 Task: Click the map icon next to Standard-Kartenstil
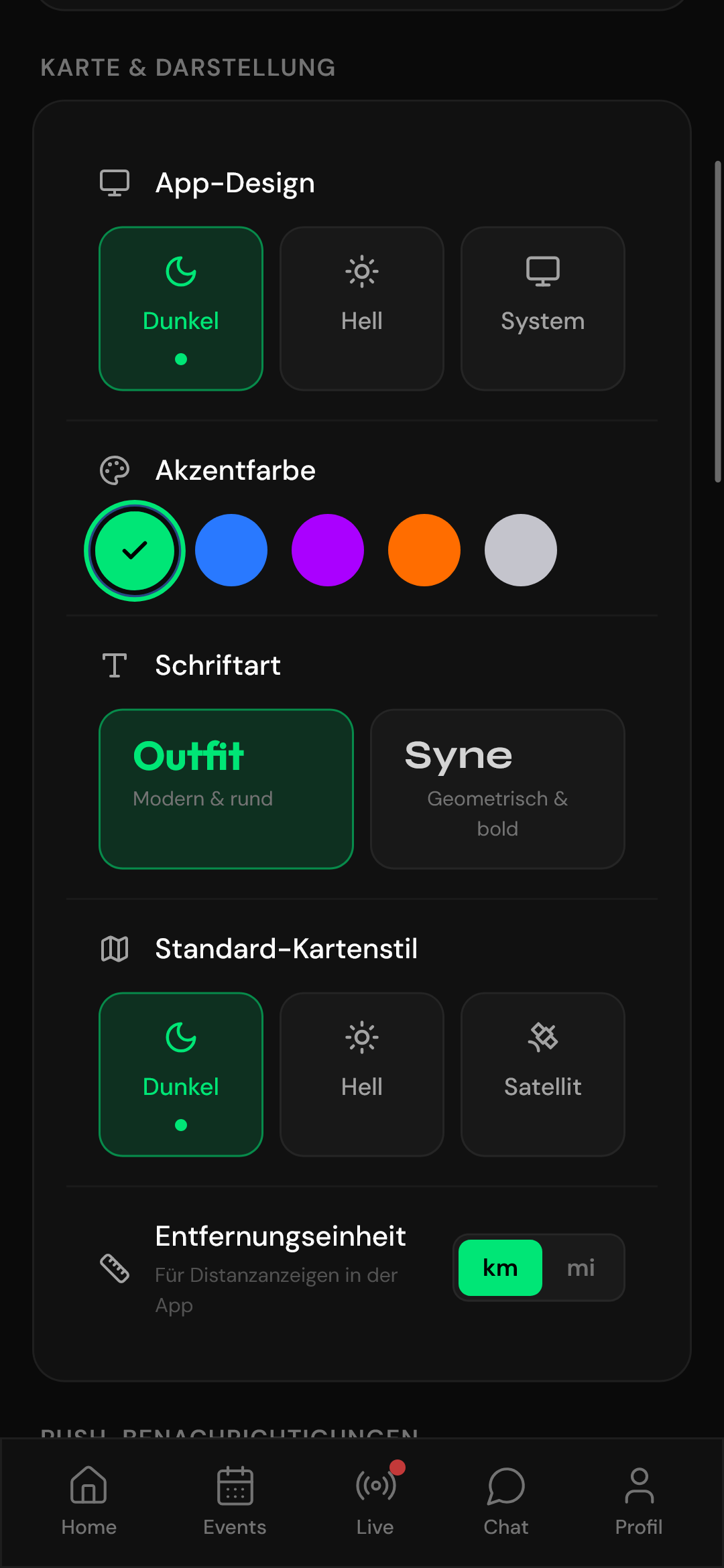pyautogui.click(x=114, y=948)
